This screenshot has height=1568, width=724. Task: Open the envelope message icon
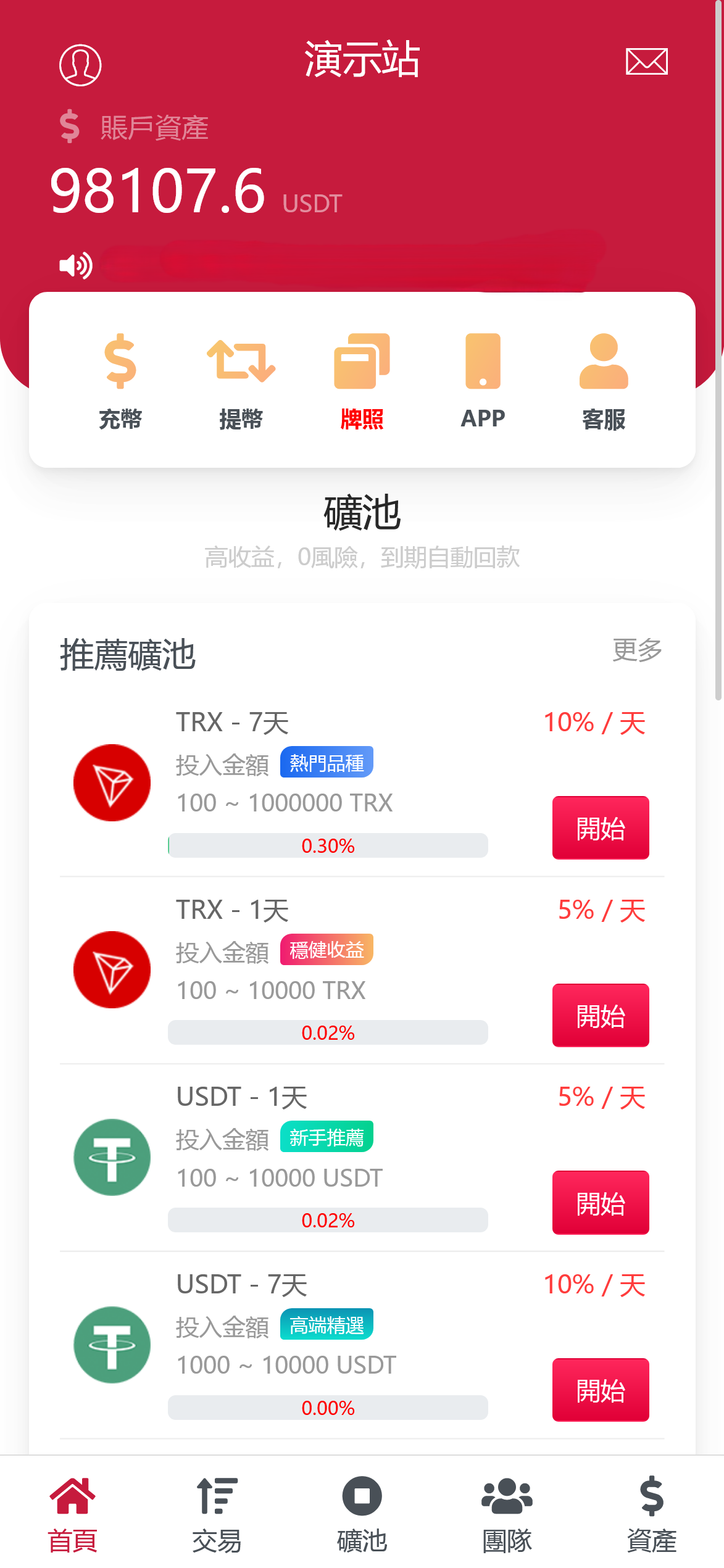click(x=646, y=61)
